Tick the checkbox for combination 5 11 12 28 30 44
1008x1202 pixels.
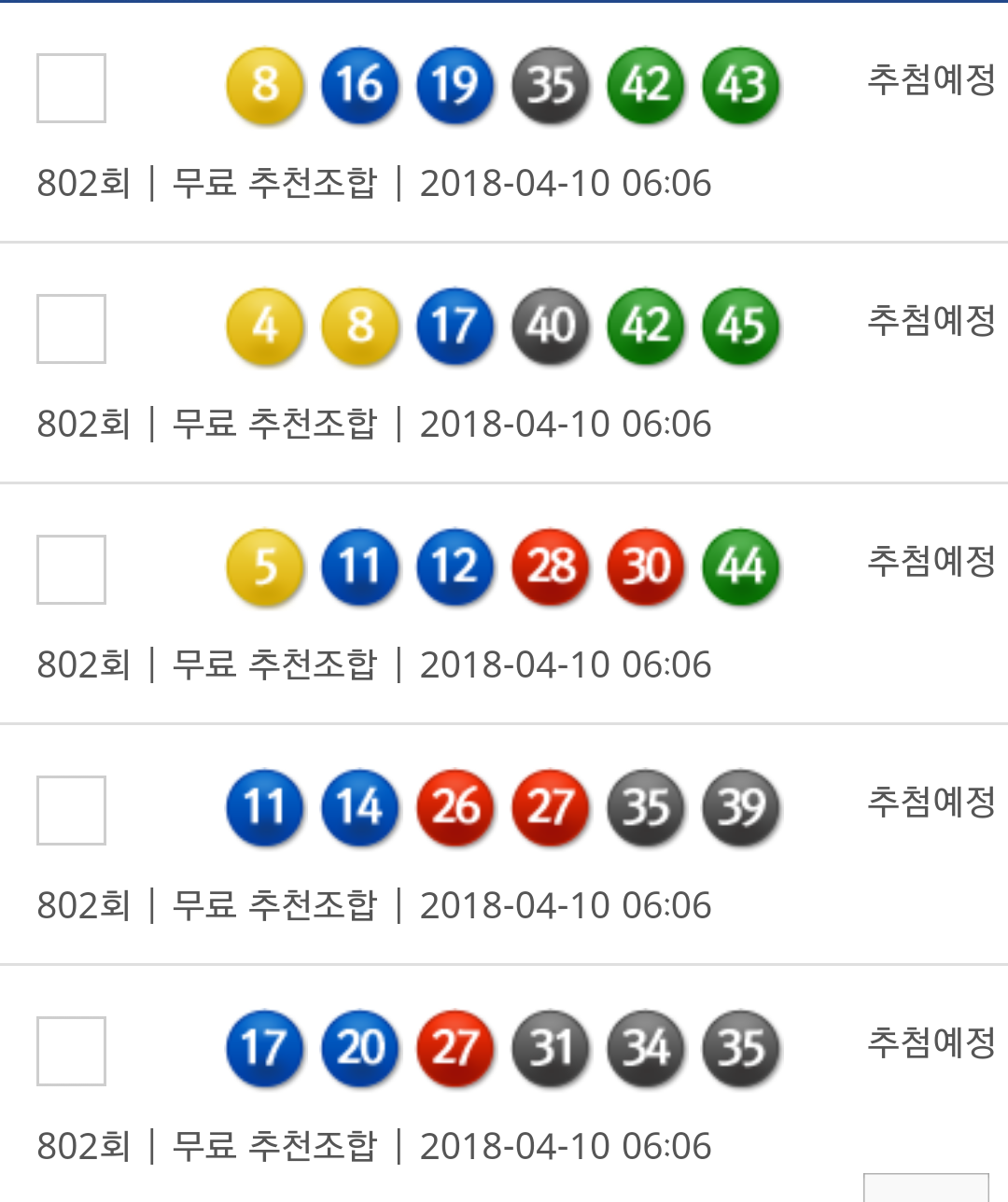[71, 570]
